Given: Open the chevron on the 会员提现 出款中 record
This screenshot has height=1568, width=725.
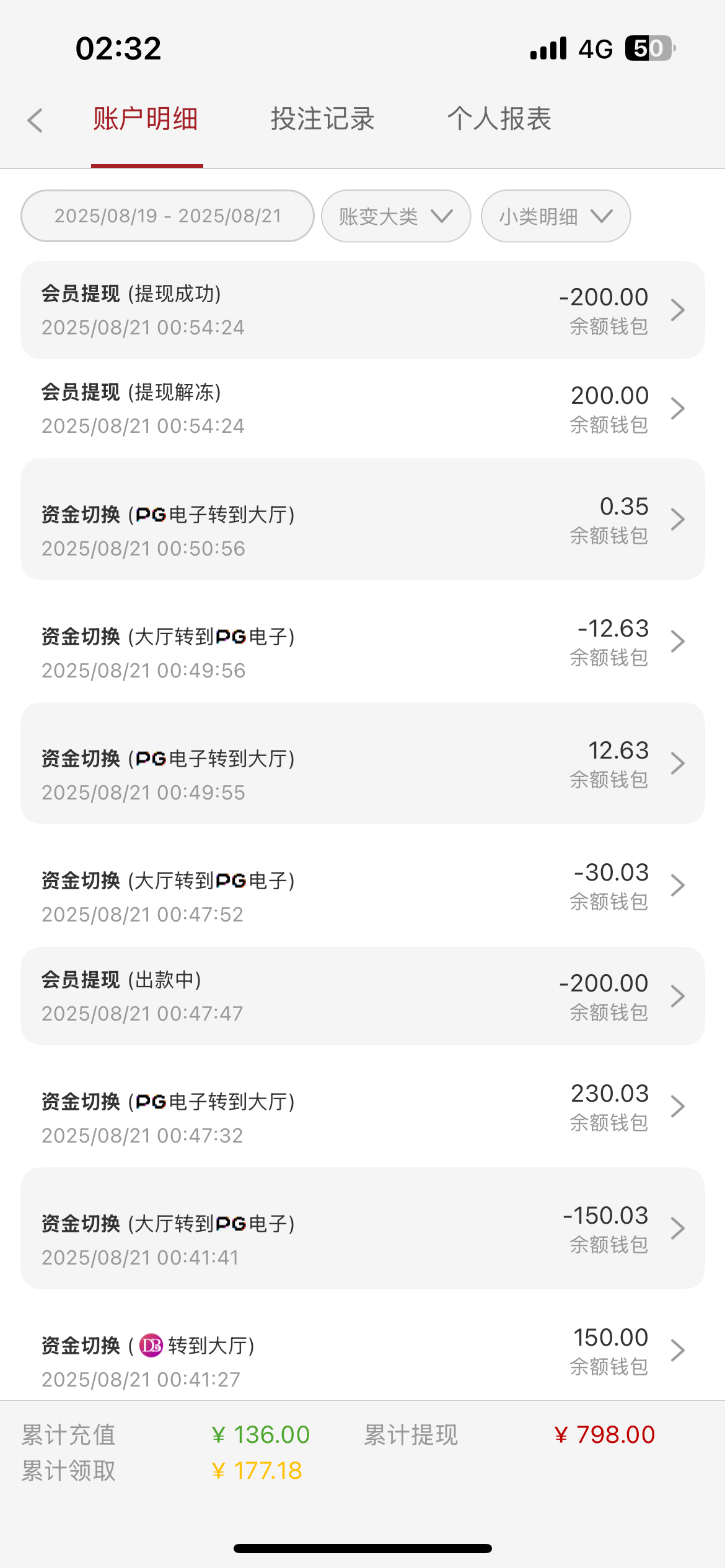Looking at the screenshot, I should click(678, 996).
